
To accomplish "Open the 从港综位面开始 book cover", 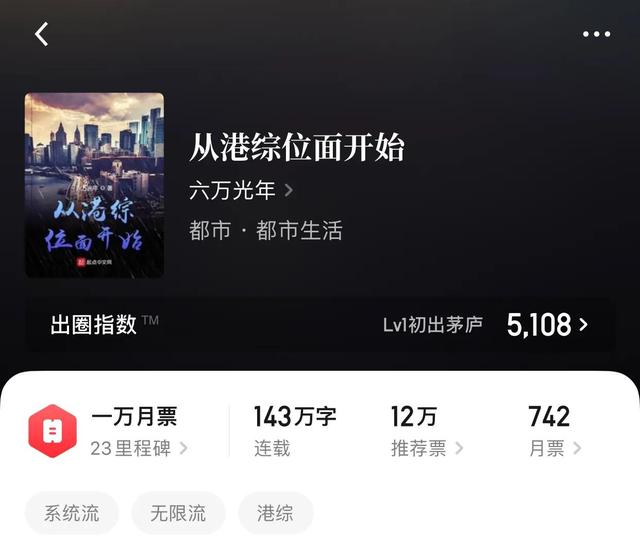I will tap(94, 185).
